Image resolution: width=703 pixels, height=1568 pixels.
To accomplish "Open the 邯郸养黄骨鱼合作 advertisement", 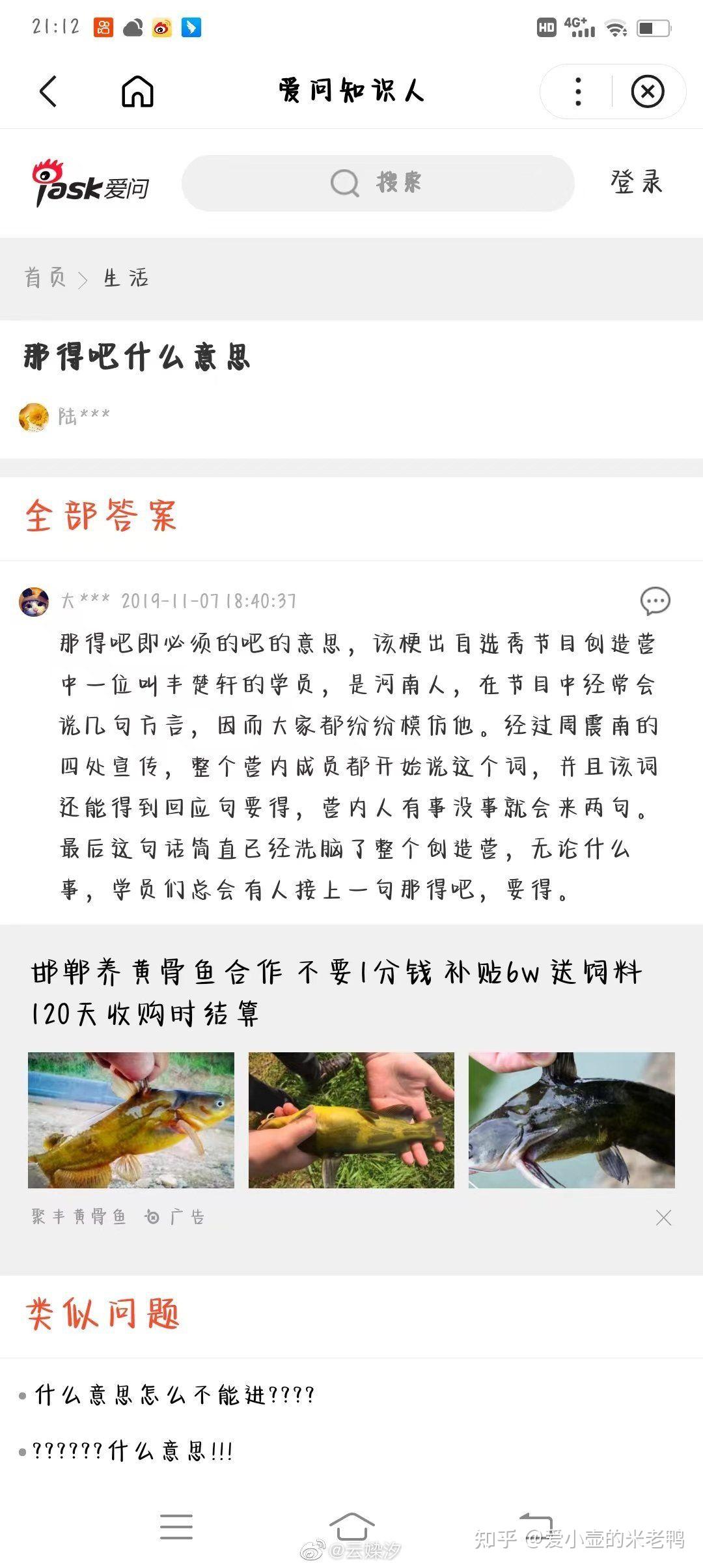I will pyautogui.click(x=336, y=992).
